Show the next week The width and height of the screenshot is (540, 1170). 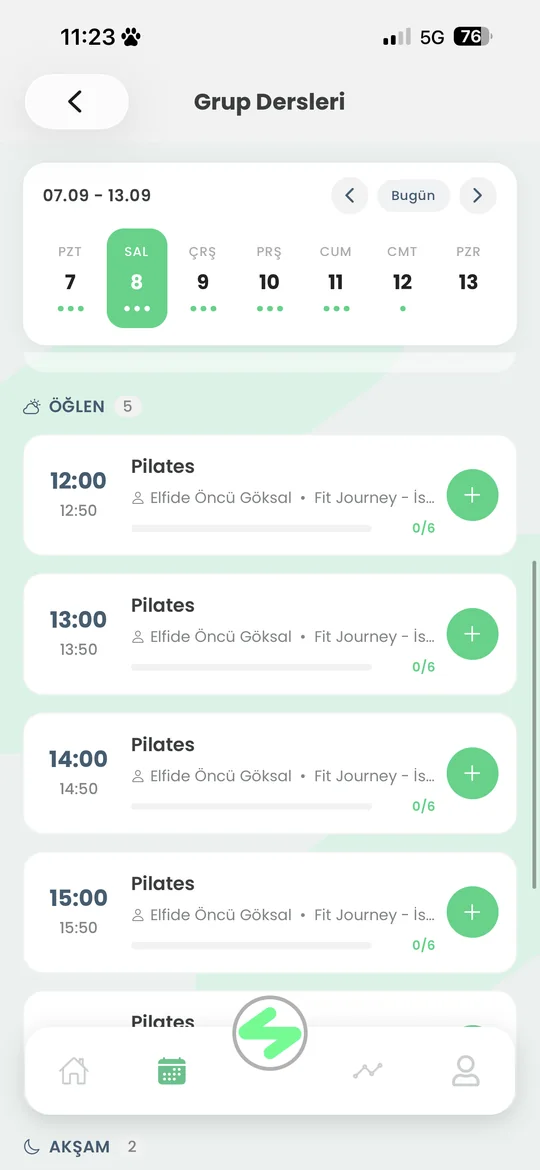477,196
